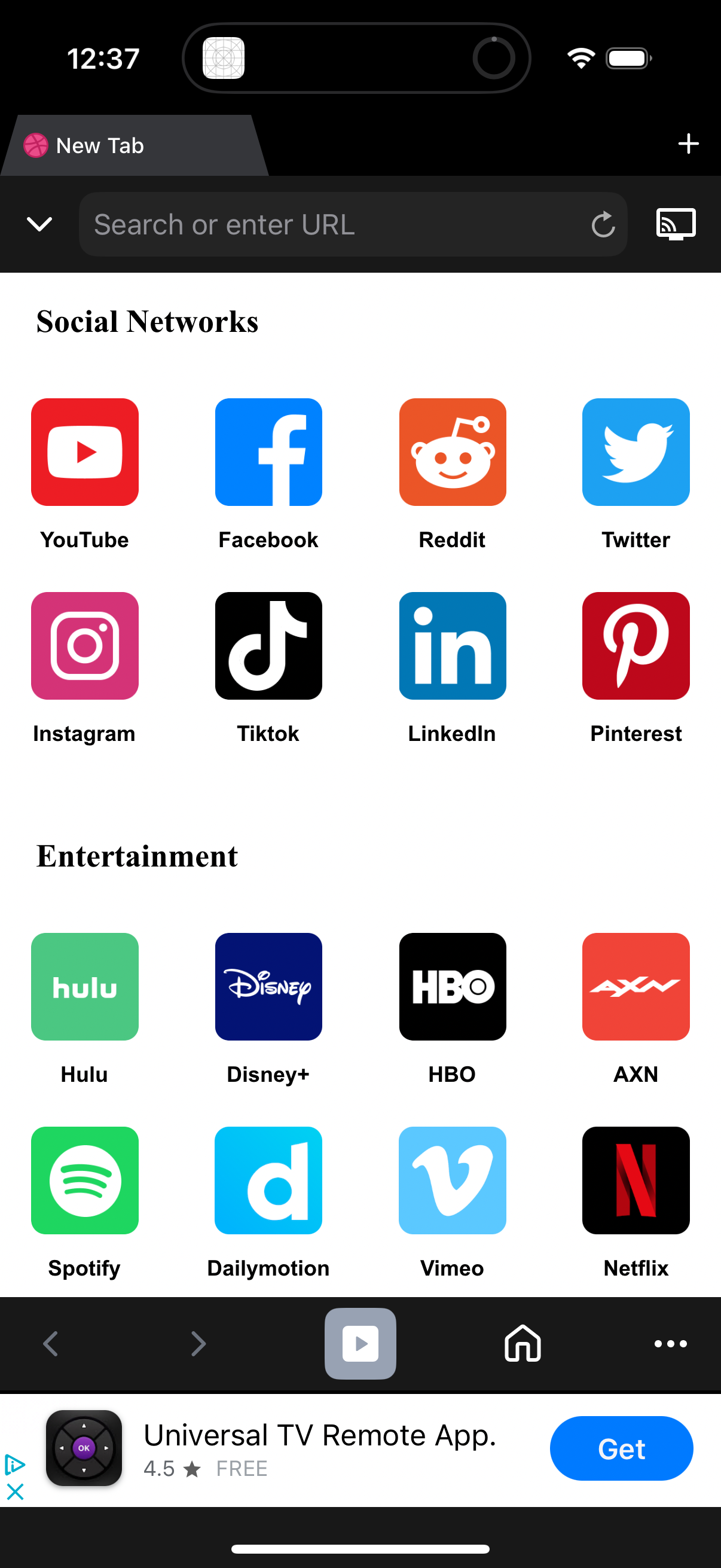721x1568 pixels.
Task: Tap the plus to open a new tab
Action: point(688,144)
